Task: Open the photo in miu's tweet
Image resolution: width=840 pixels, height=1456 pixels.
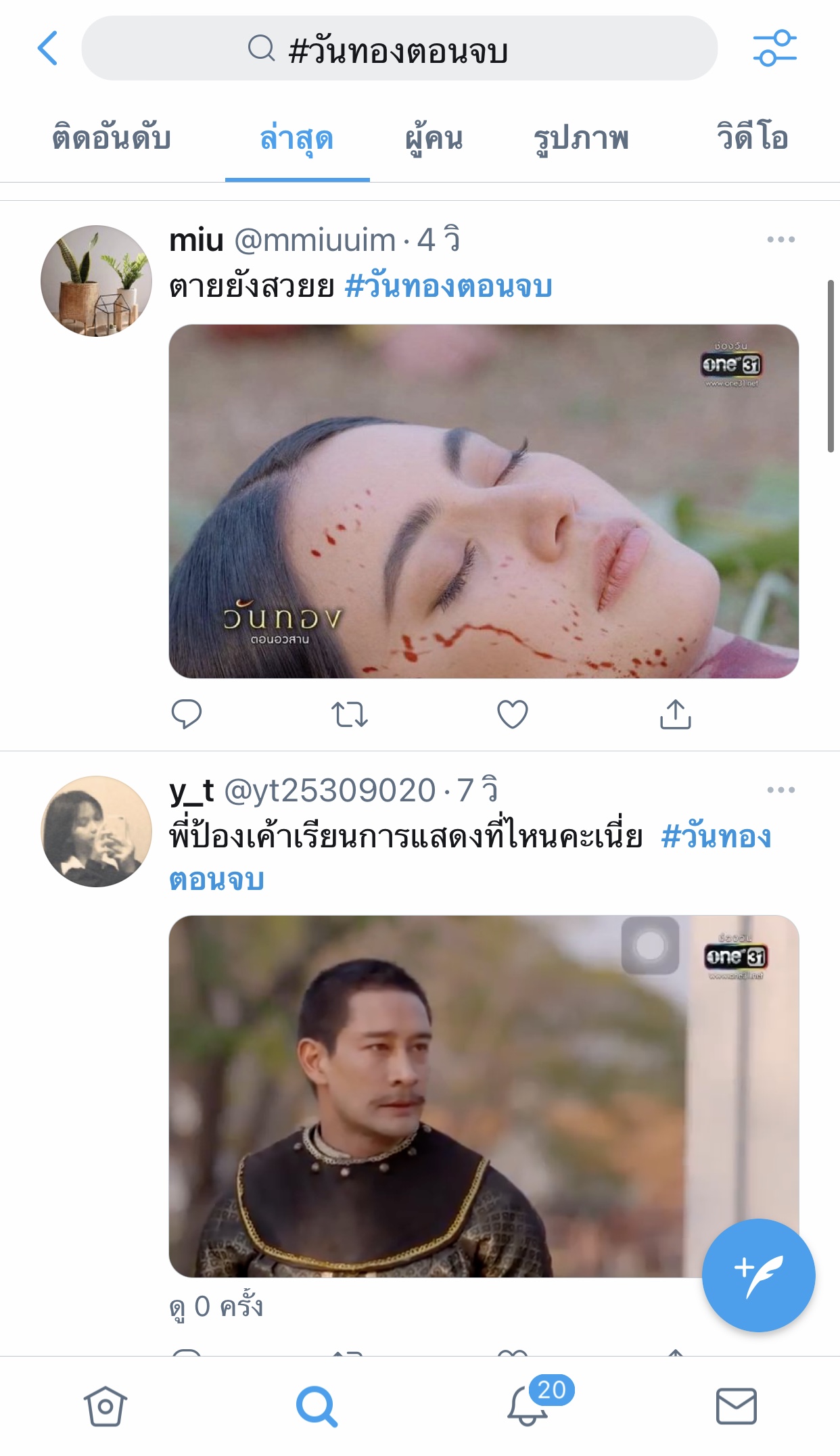Action: click(484, 501)
